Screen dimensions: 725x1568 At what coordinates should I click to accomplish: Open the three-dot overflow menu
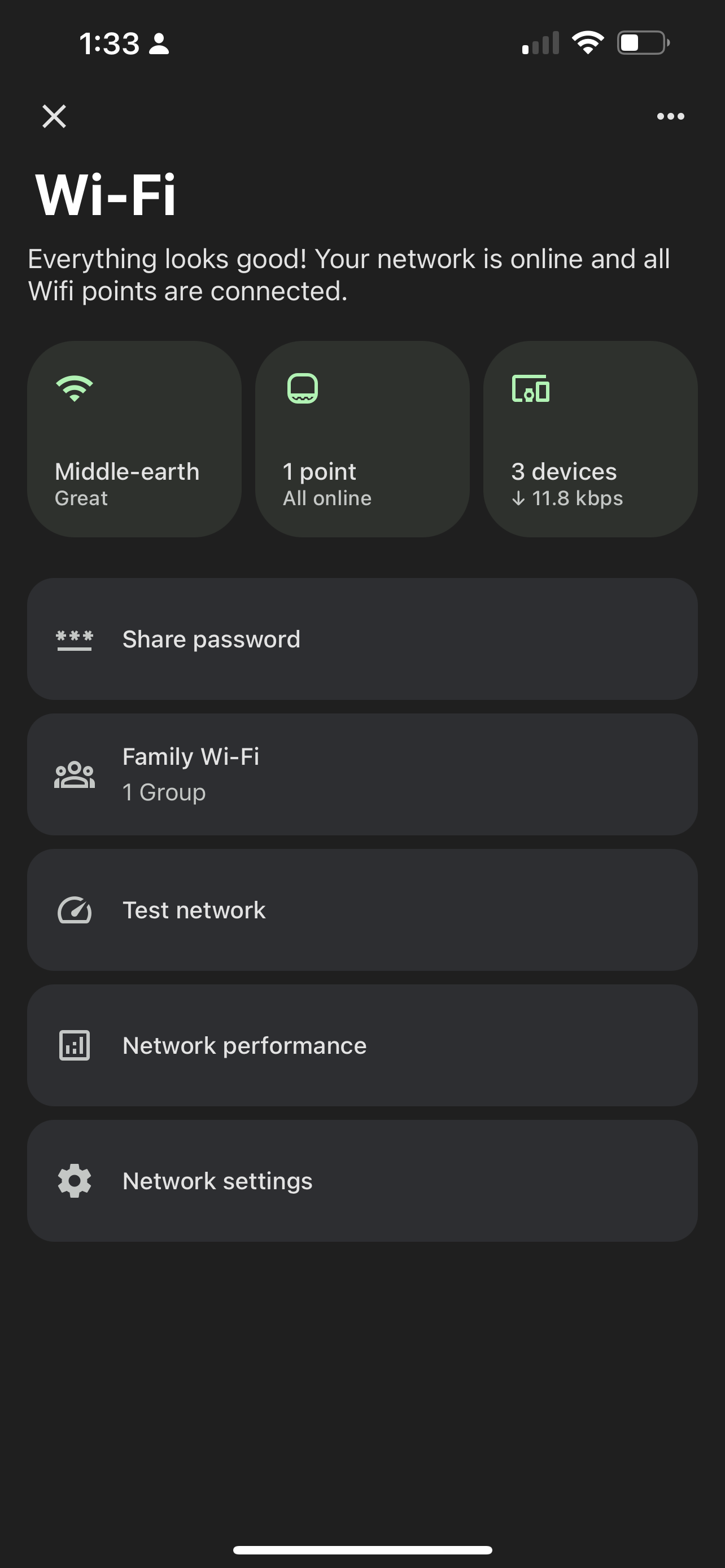(x=670, y=116)
